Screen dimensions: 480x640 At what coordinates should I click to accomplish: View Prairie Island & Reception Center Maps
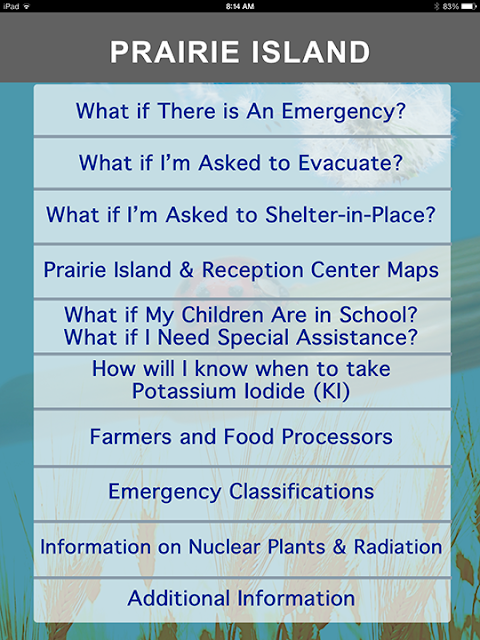tap(242, 271)
